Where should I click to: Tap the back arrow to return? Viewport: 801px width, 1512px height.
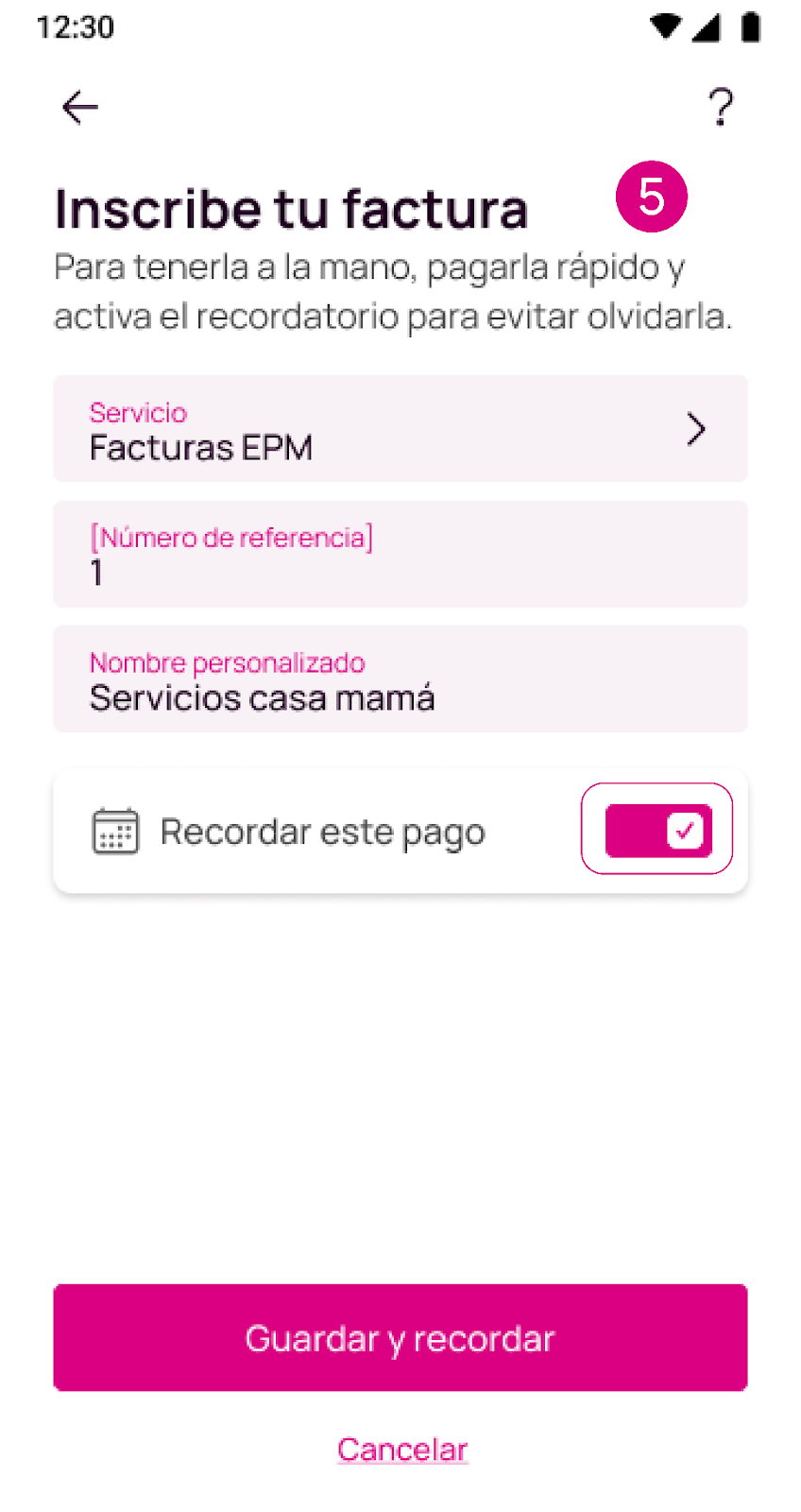[79, 107]
